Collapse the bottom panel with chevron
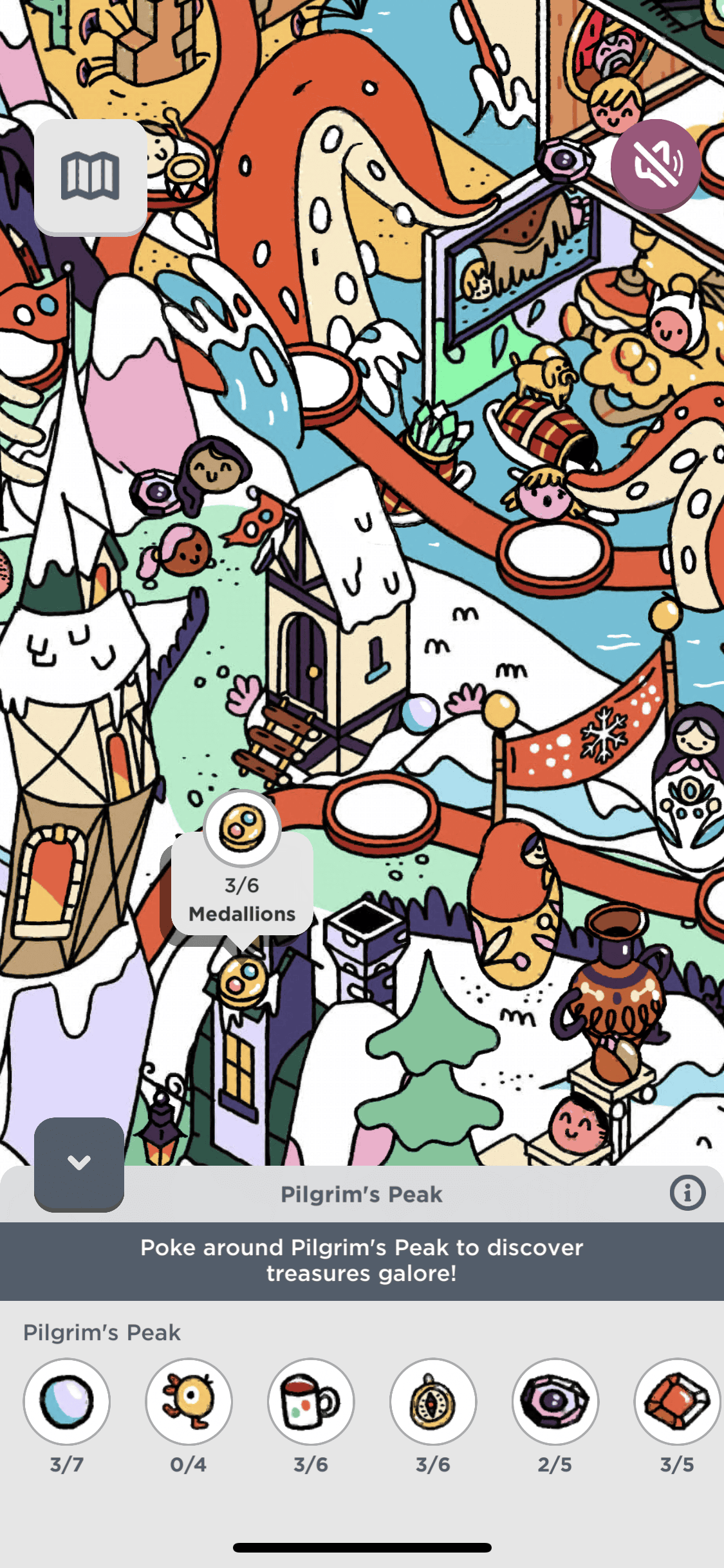 coord(79,1163)
